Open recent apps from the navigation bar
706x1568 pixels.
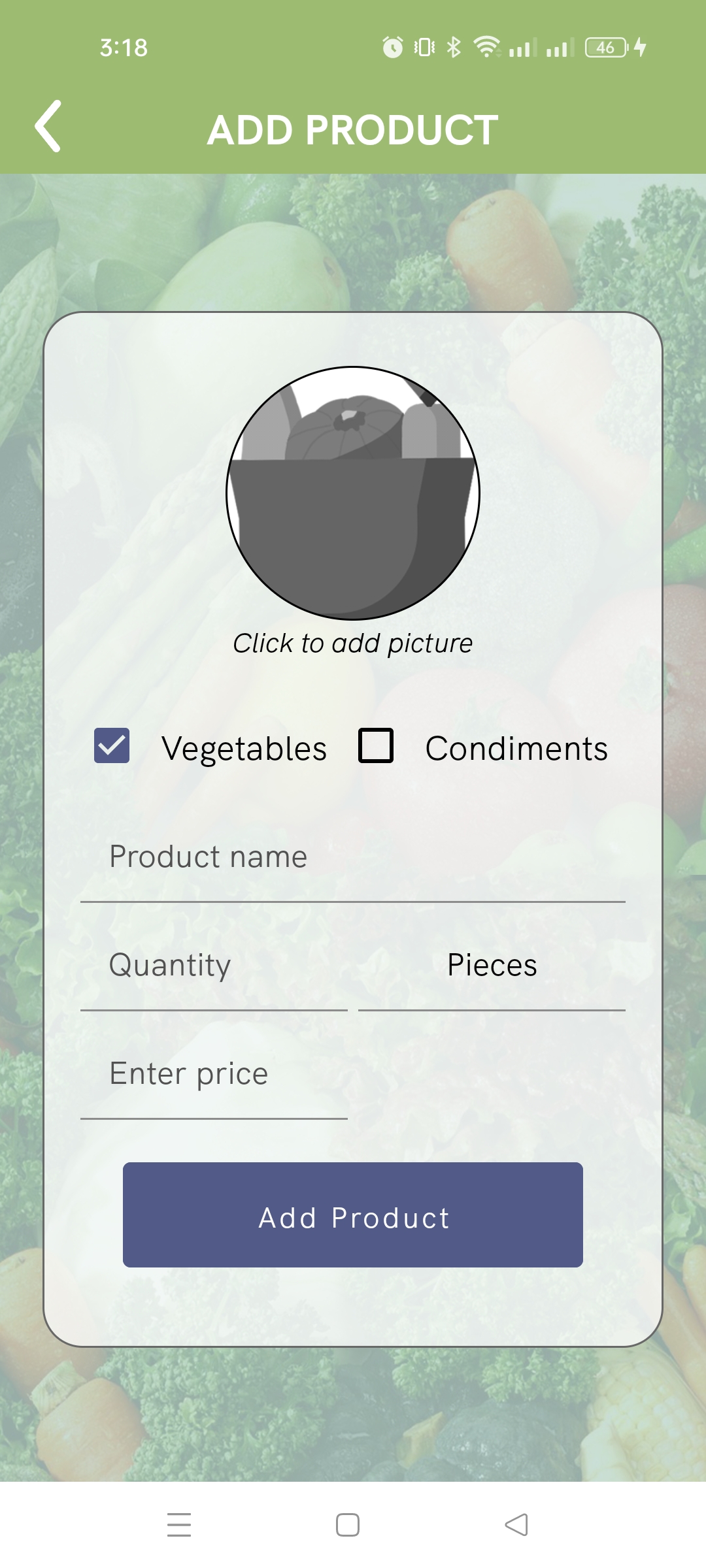[179, 1525]
